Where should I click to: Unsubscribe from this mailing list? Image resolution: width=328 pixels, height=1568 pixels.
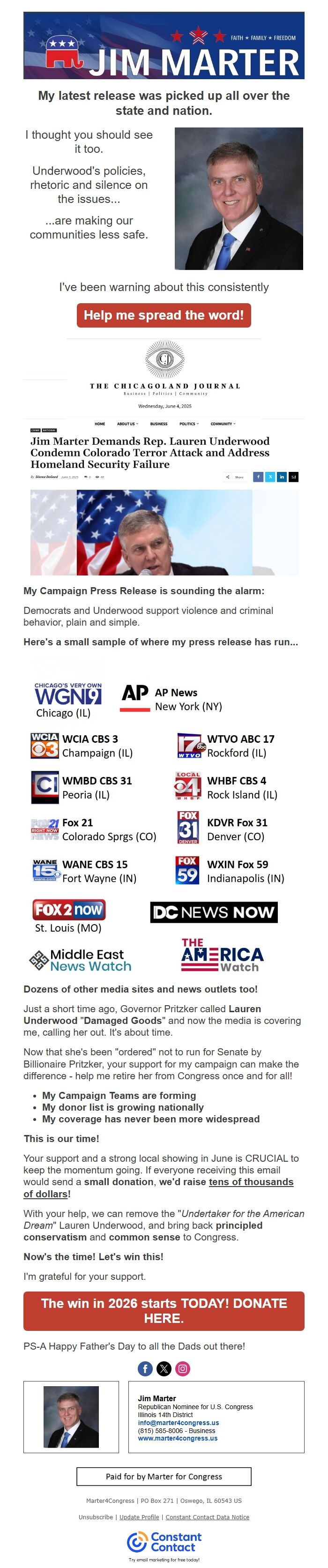pos(95,1517)
